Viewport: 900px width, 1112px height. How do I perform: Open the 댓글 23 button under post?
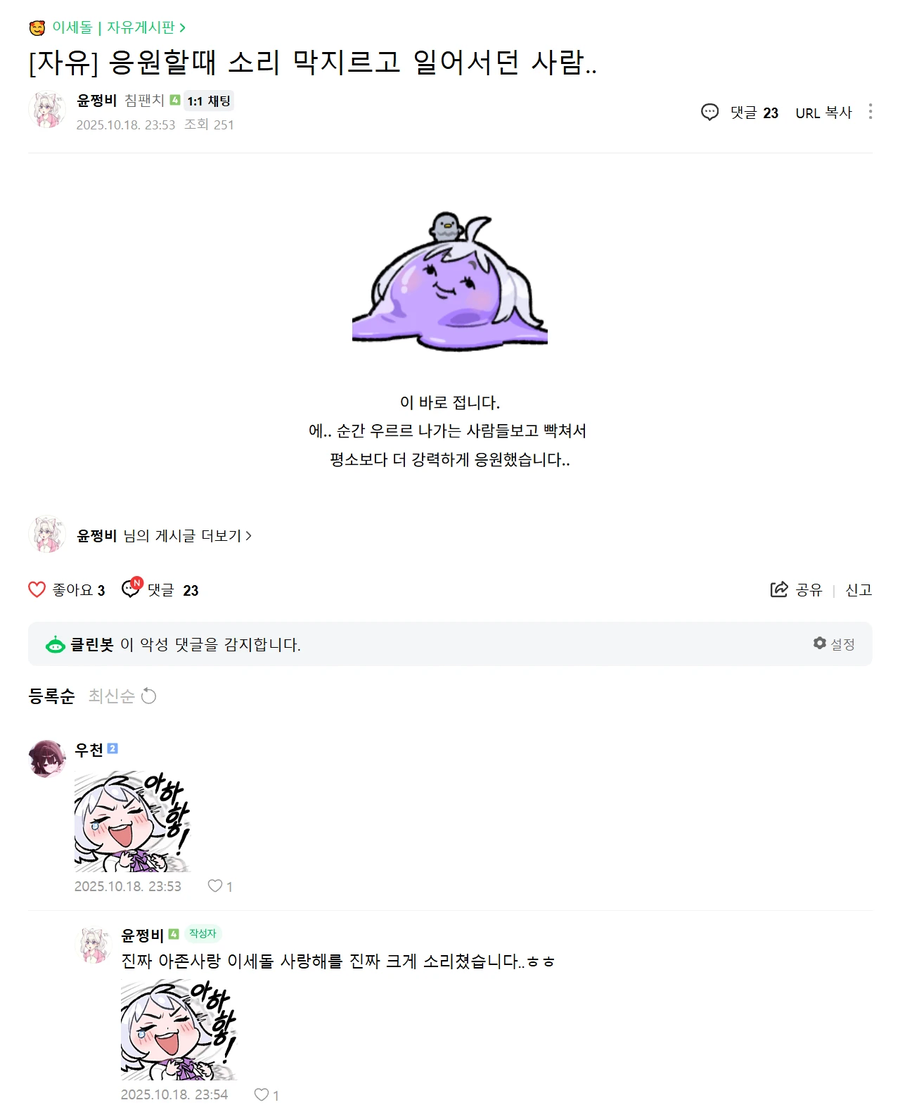160,590
